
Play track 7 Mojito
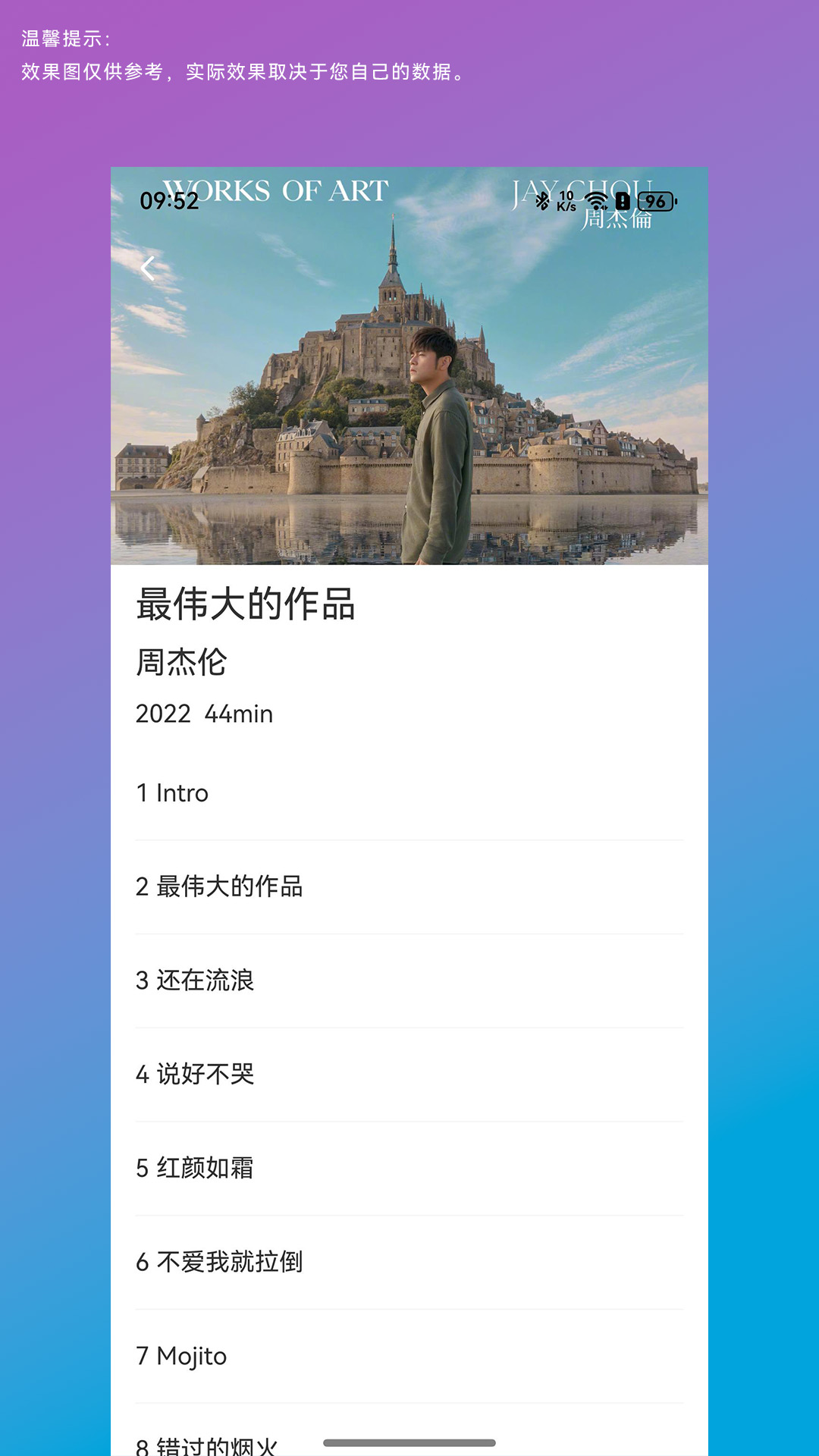[x=409, y=1357]
